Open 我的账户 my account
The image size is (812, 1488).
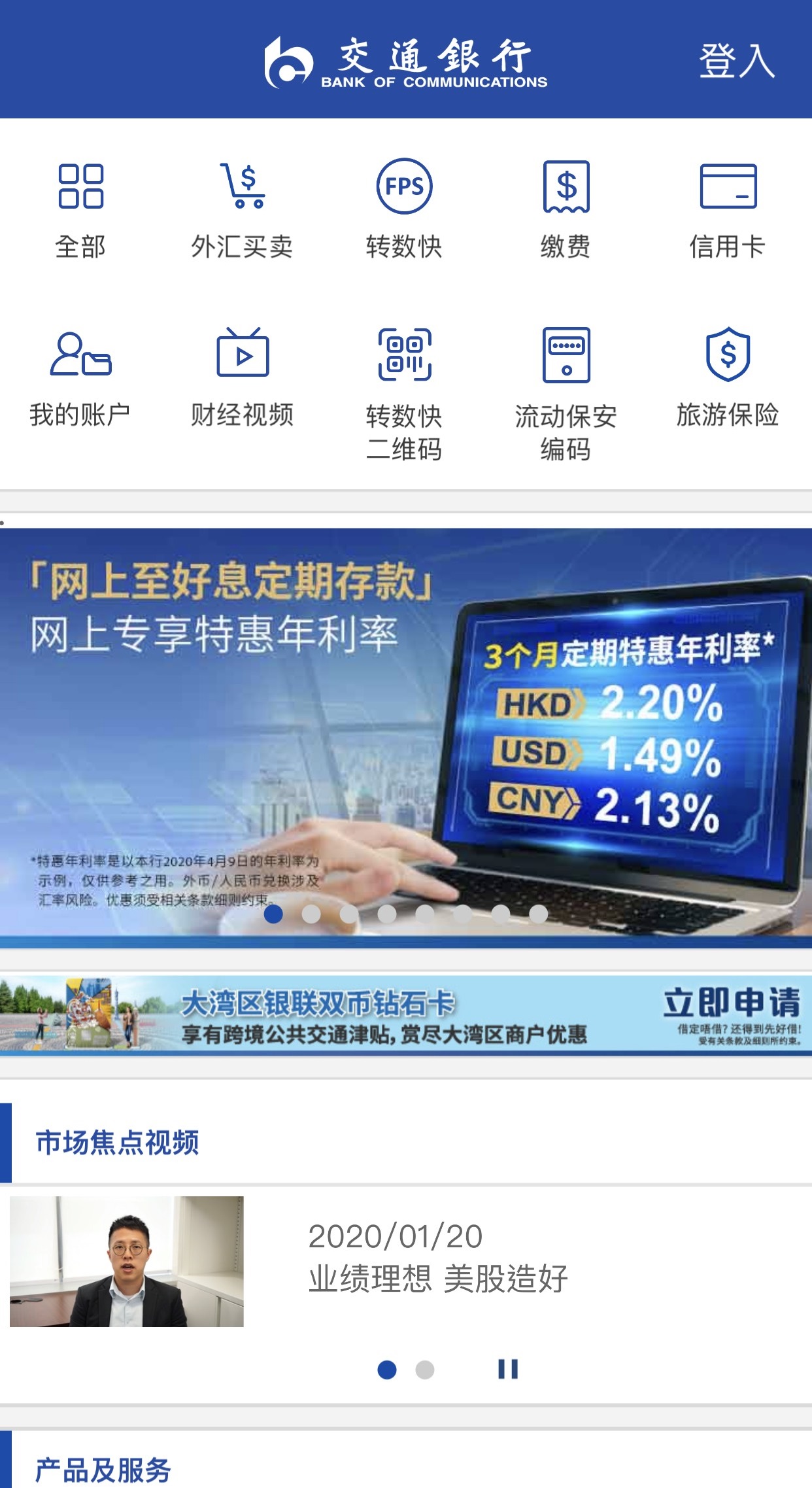pos(80,378)
